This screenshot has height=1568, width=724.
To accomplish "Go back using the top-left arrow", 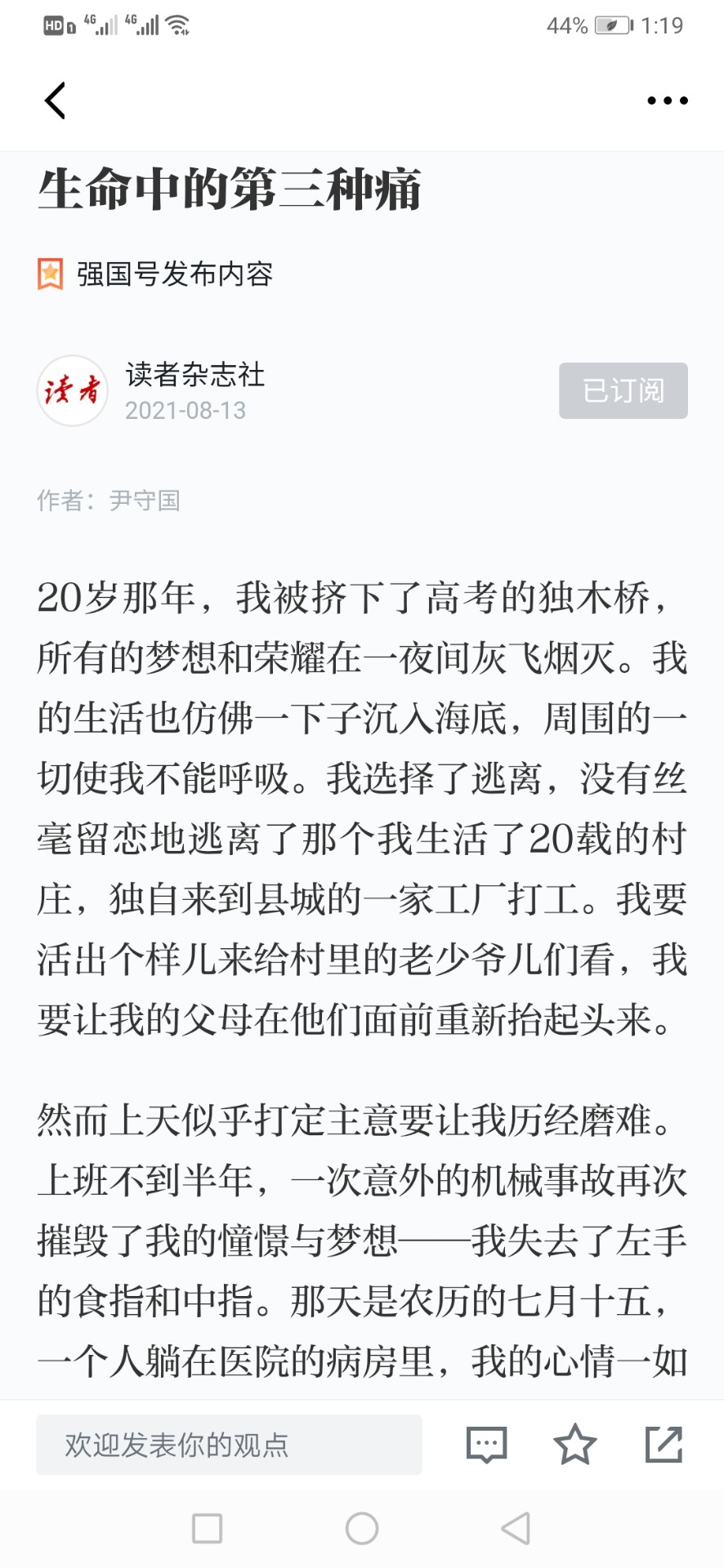I will [x=55, y=100].
